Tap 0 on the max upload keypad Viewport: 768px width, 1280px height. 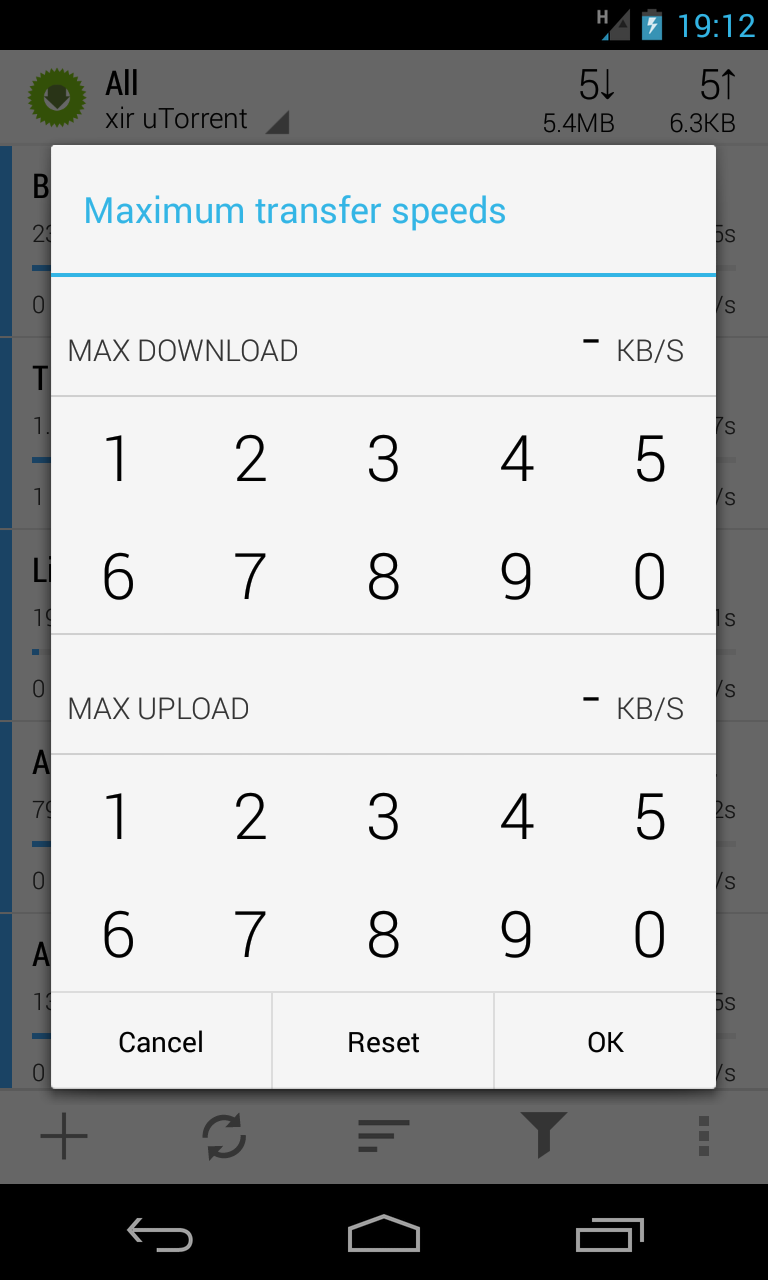click(x=650, y=934)
